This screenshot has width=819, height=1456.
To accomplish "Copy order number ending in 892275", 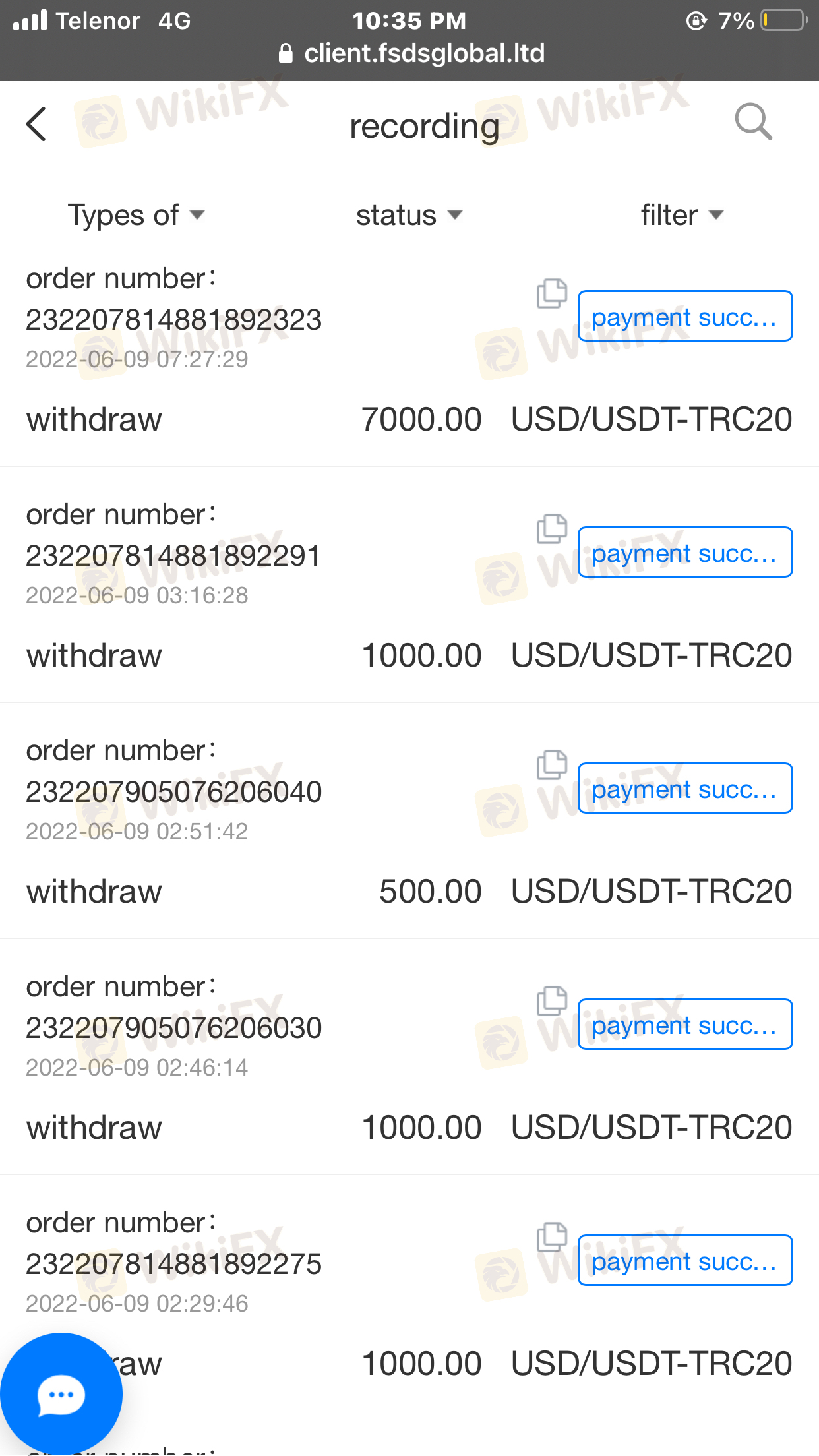I will (552, 1237).
